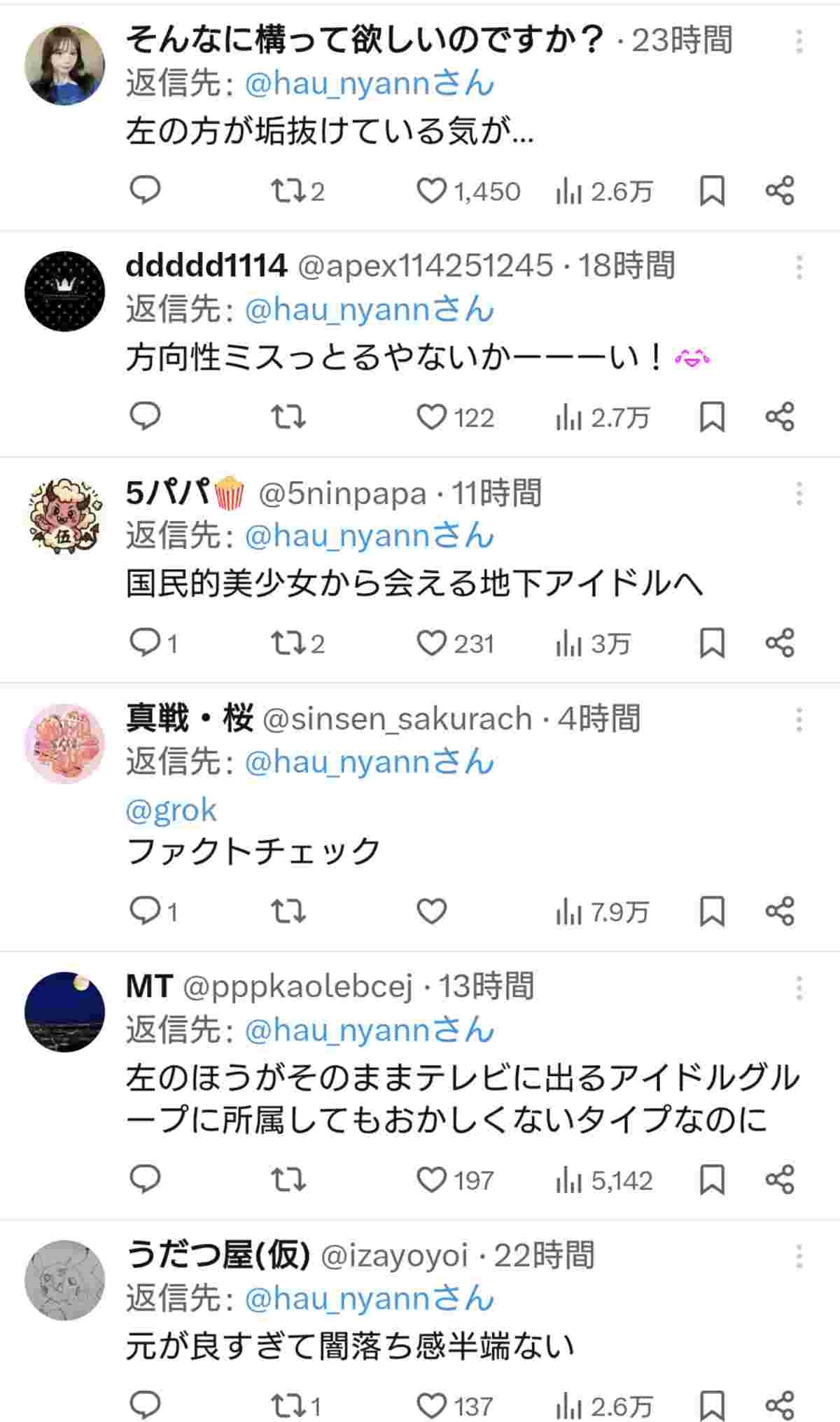Like the reply from ddddd1114
This screenshot has width=840, height=1422.
pyautogui.click(x=431, y=417)
